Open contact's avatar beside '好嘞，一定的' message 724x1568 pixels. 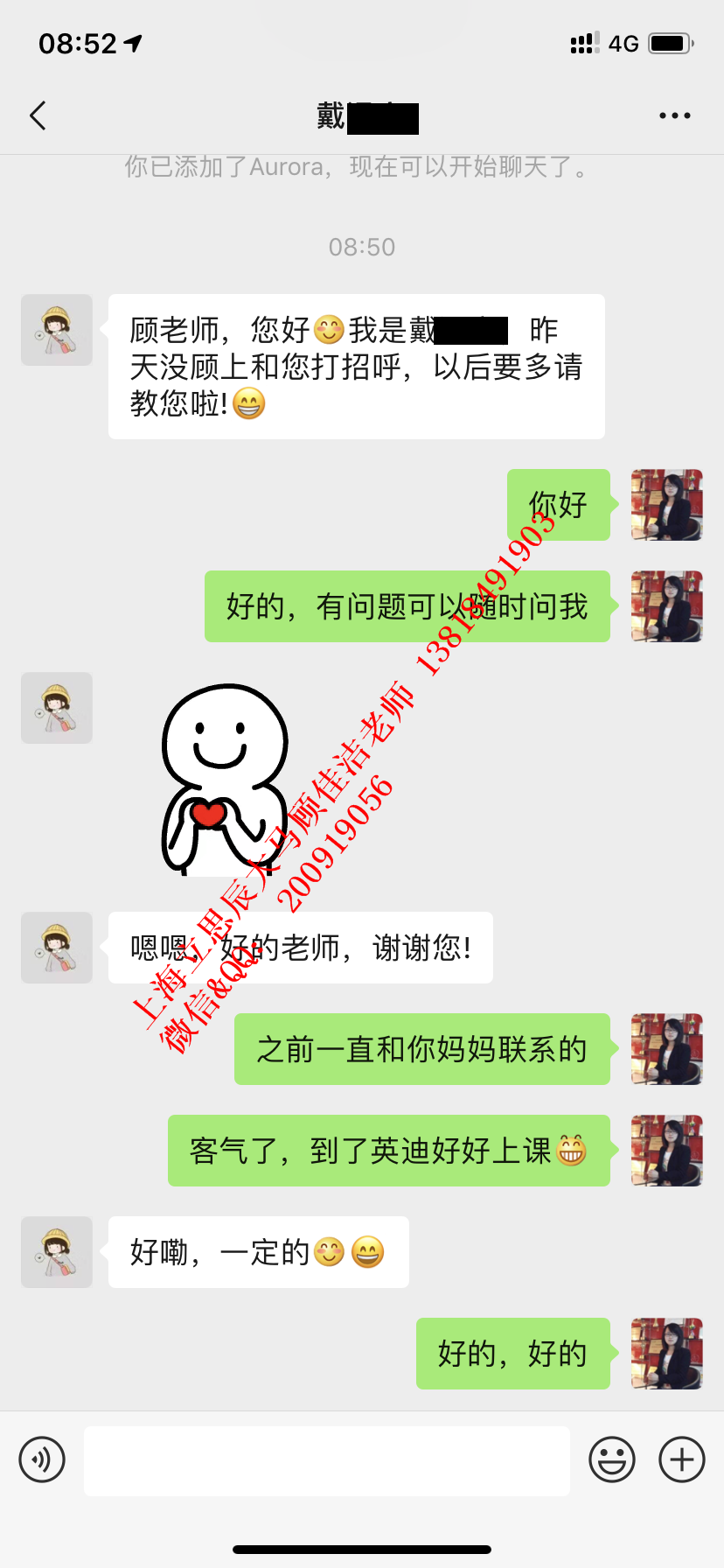(57, 1252)
